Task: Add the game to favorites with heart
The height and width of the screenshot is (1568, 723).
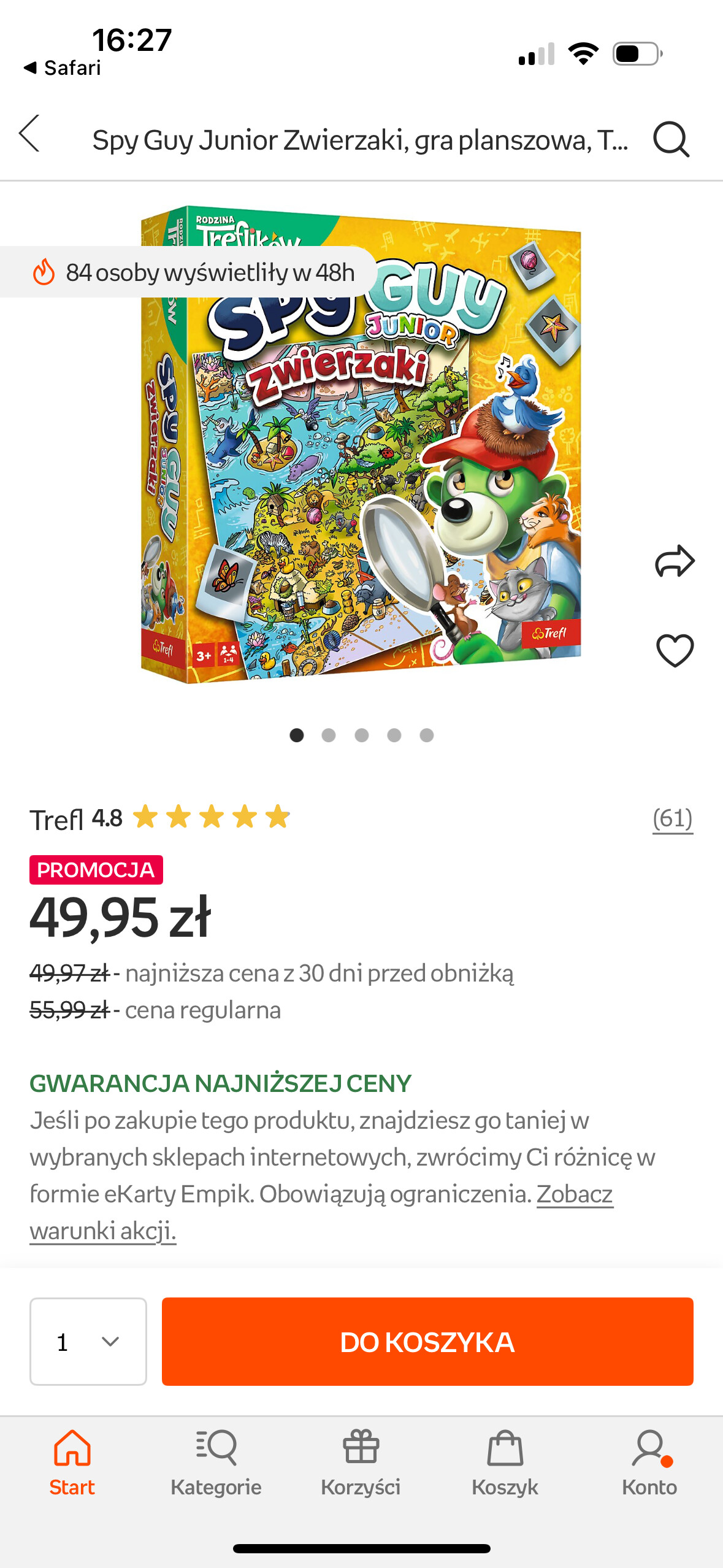Action: point(675,650)
